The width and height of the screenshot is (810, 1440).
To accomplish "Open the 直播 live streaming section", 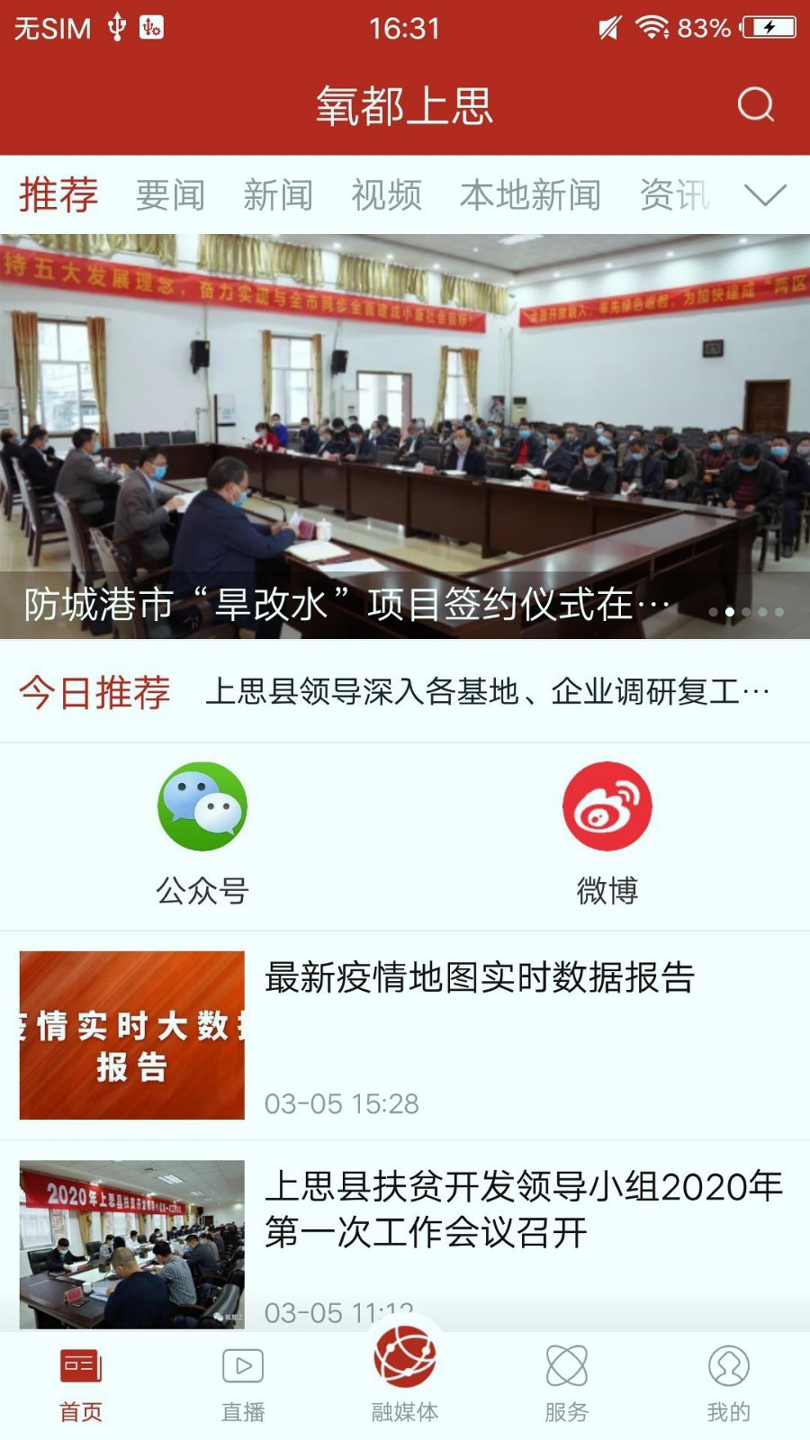I will coord(242,1380).
